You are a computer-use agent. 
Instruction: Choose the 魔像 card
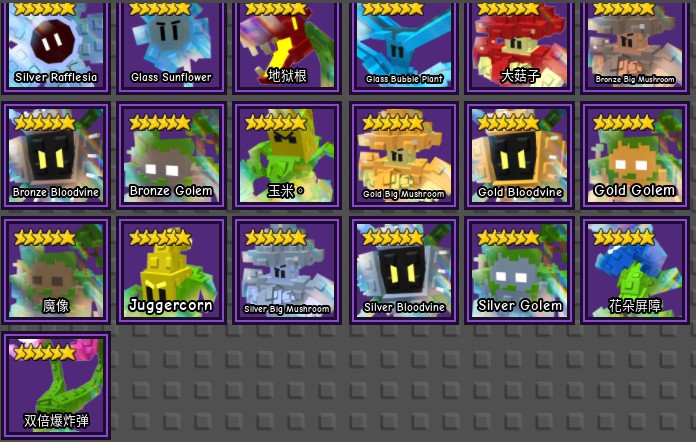point(56,271)
